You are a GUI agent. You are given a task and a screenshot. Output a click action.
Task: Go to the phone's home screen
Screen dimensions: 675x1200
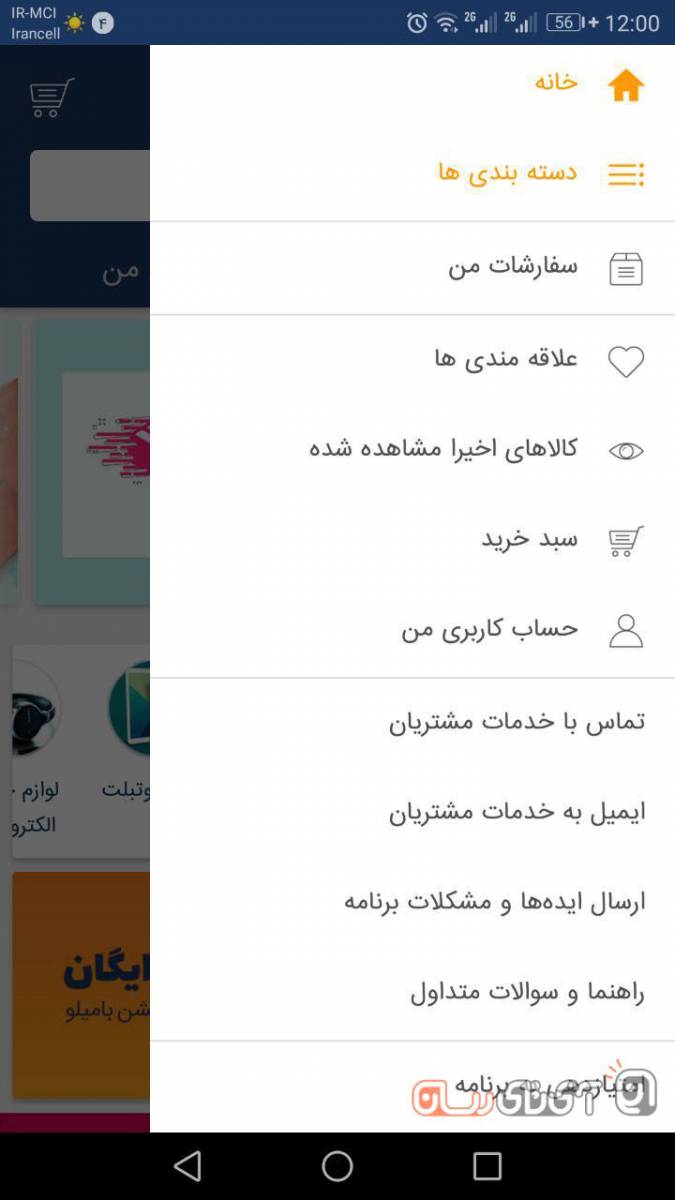(x=337, y=1166)
